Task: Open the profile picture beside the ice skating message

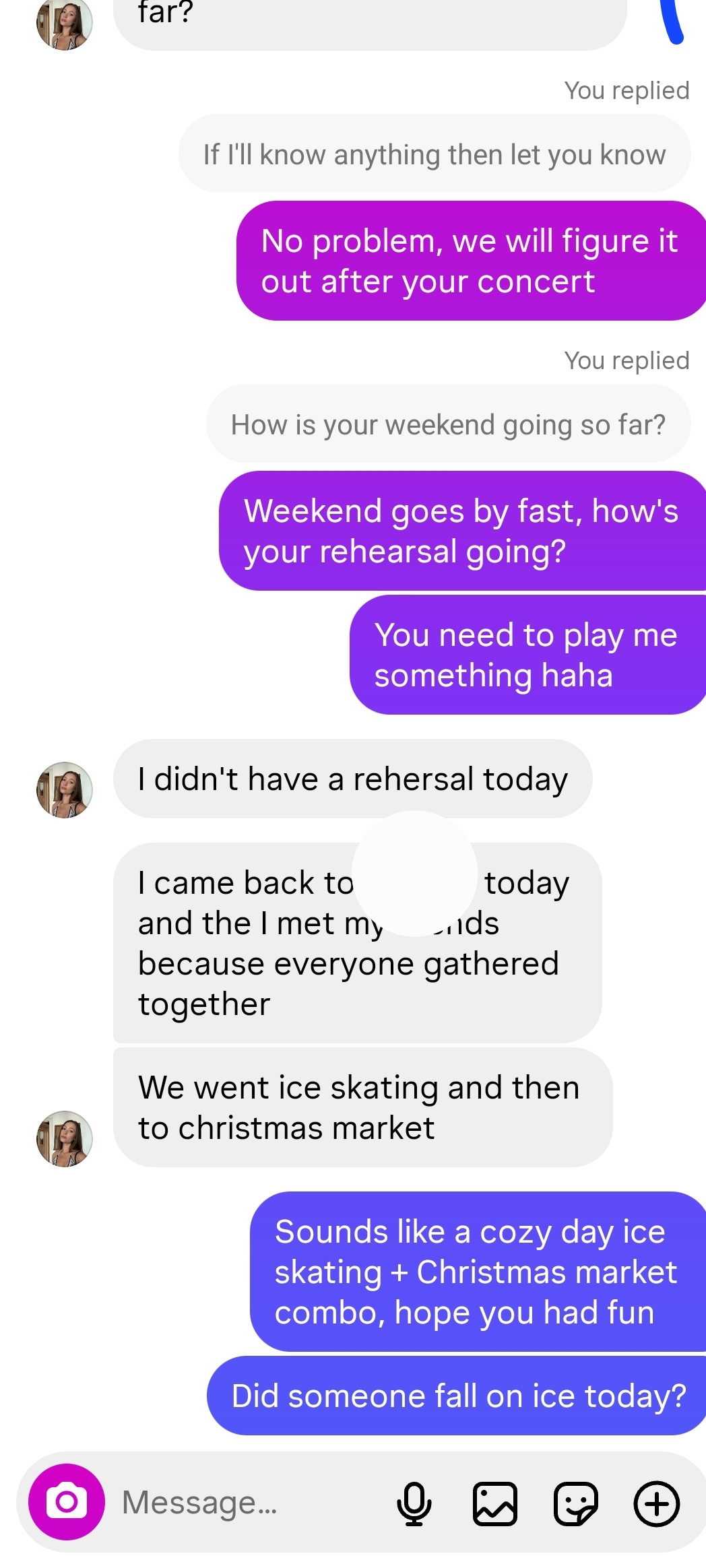Action: click(65, 1138)
